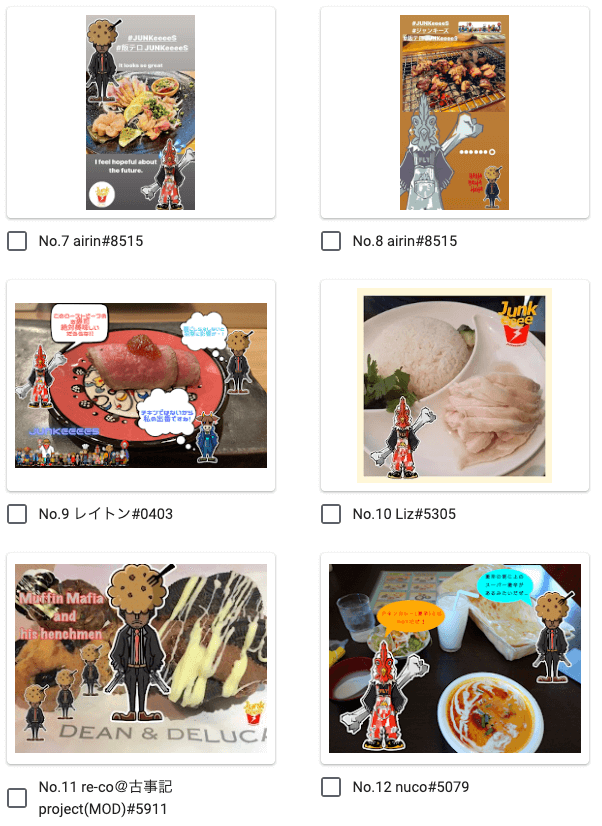View the No.8 grilled meat image card
This screenshot has width=602, height=826.
(x=454, y=112)
